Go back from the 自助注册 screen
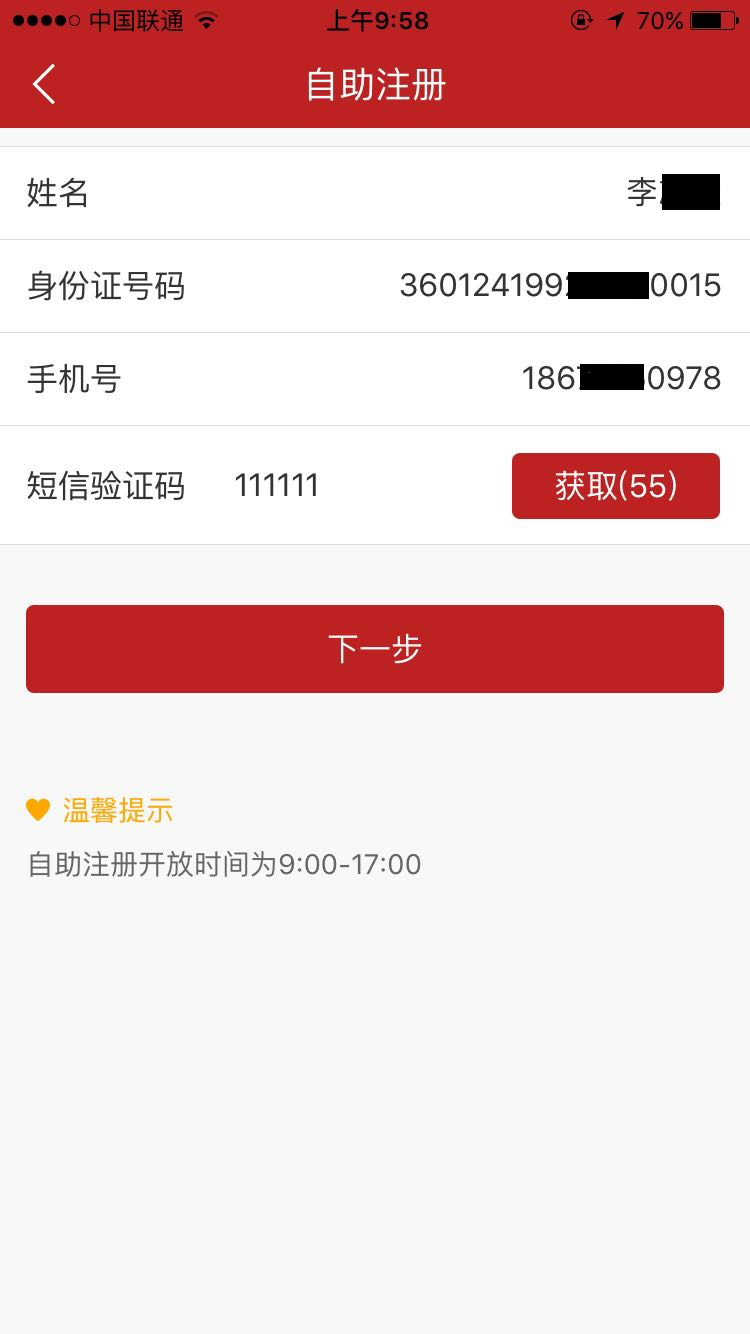The image size is (750, 1334). click(x=44, y=85)
